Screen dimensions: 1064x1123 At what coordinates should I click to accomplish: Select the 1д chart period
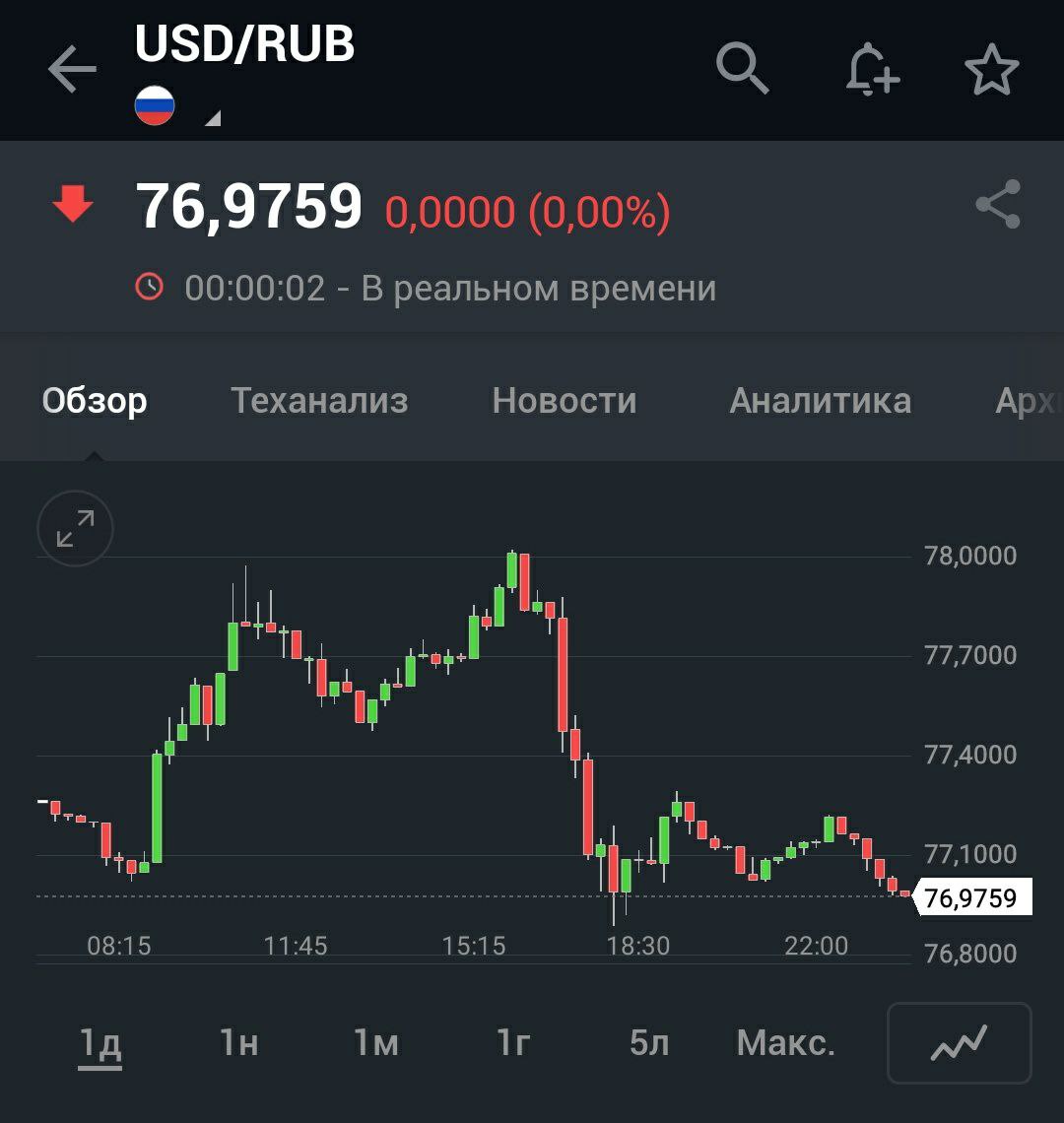tap(100, 1043)
